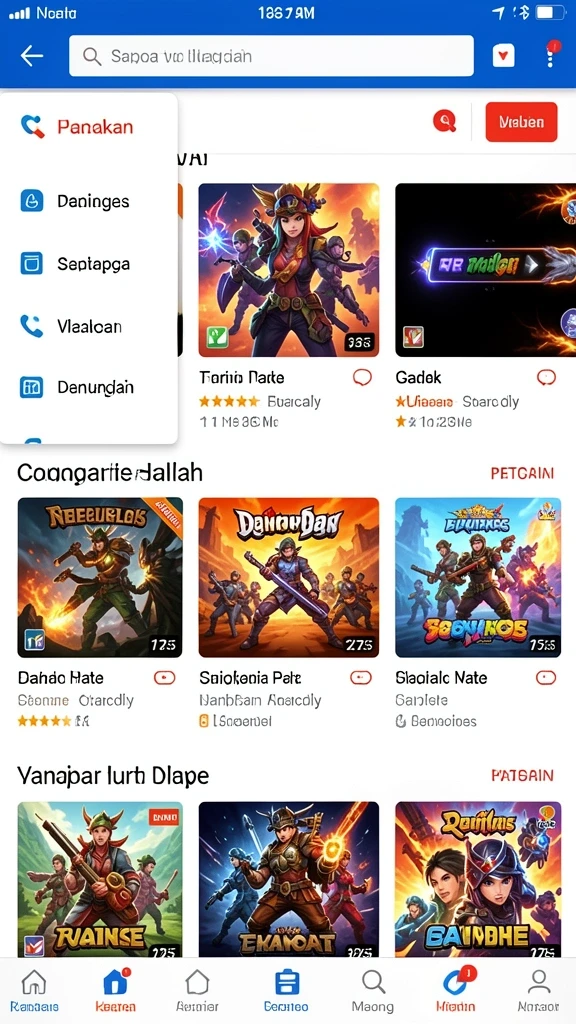
Task: Switch to the Maong search tab
Action: point(373,991)
